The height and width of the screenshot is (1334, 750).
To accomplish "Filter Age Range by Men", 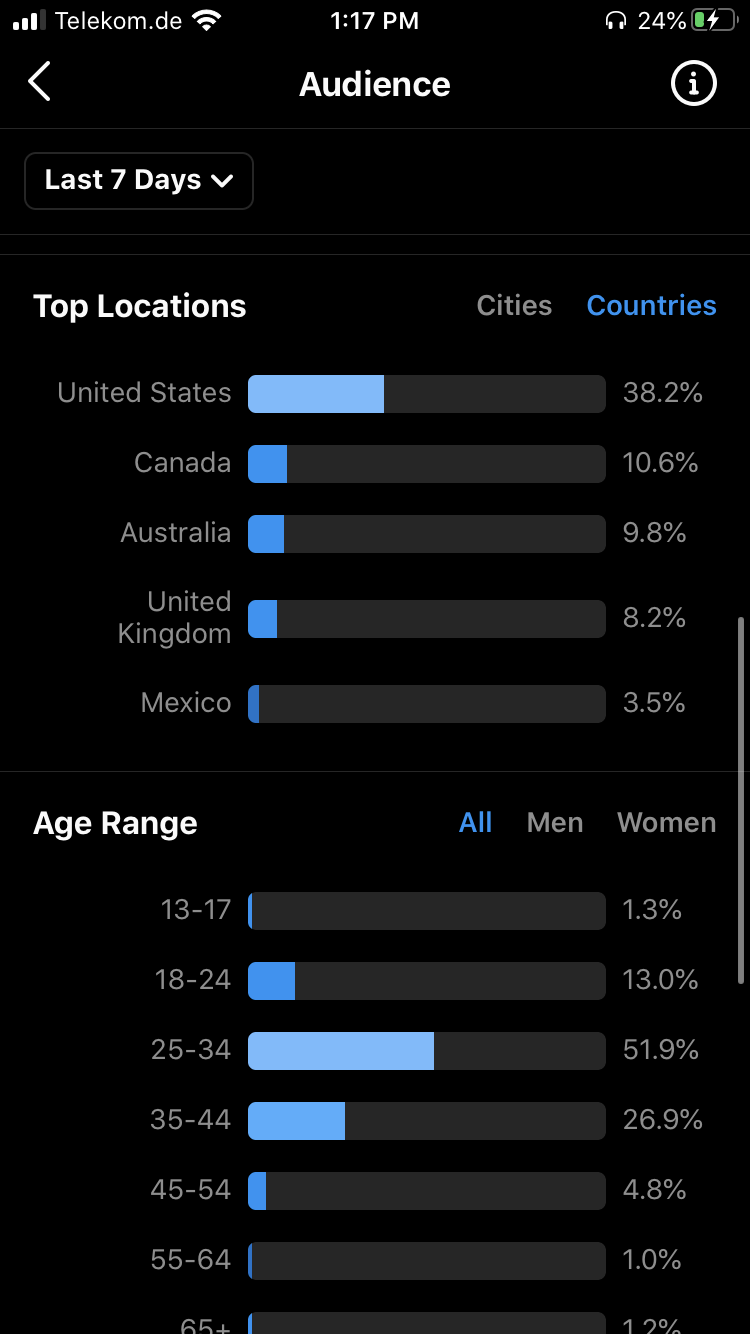I will click(555, 823).
